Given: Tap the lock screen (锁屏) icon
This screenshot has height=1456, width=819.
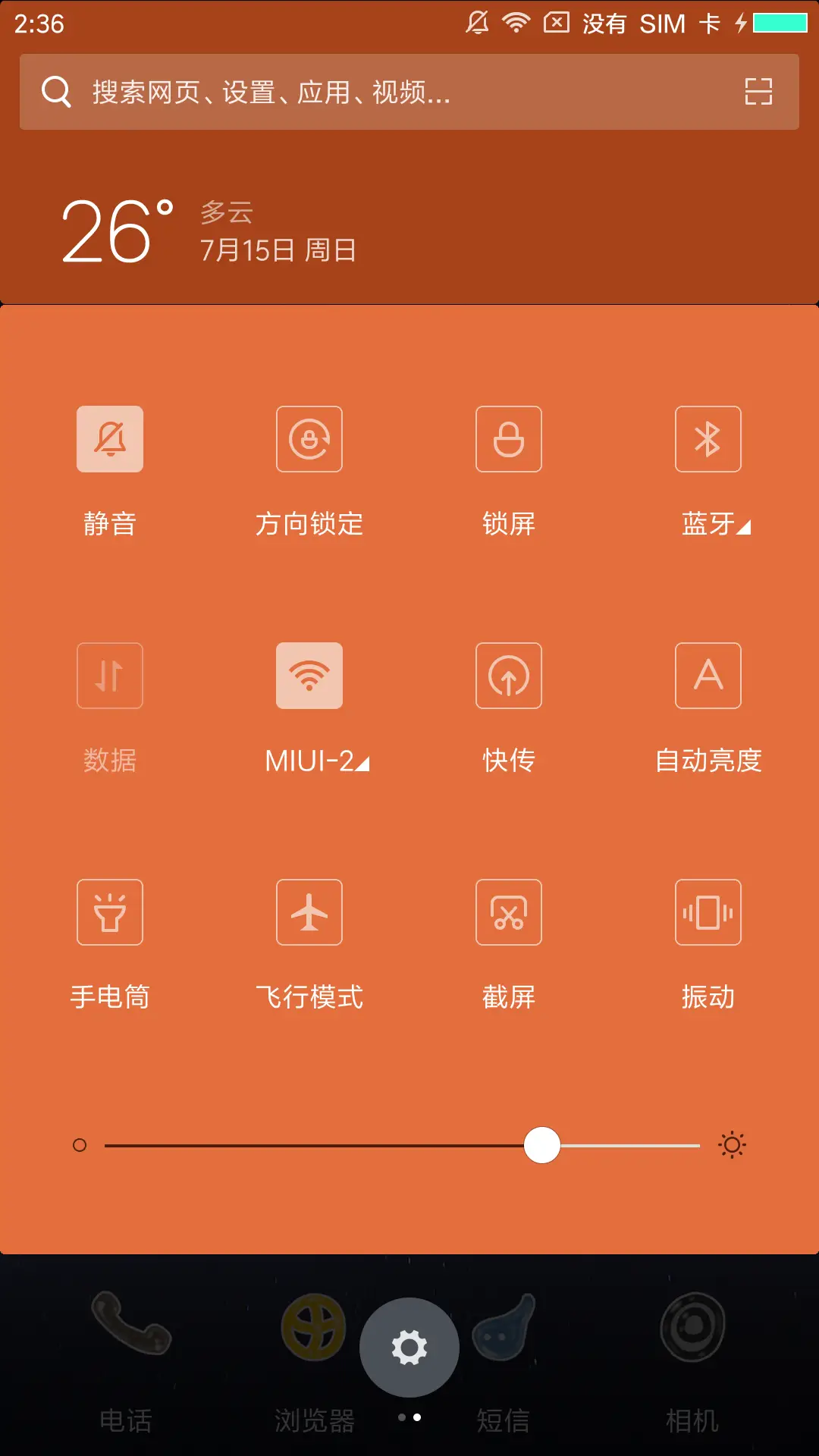Looking at the screenshot, I should pyautogui.click(x=508, y=440).
